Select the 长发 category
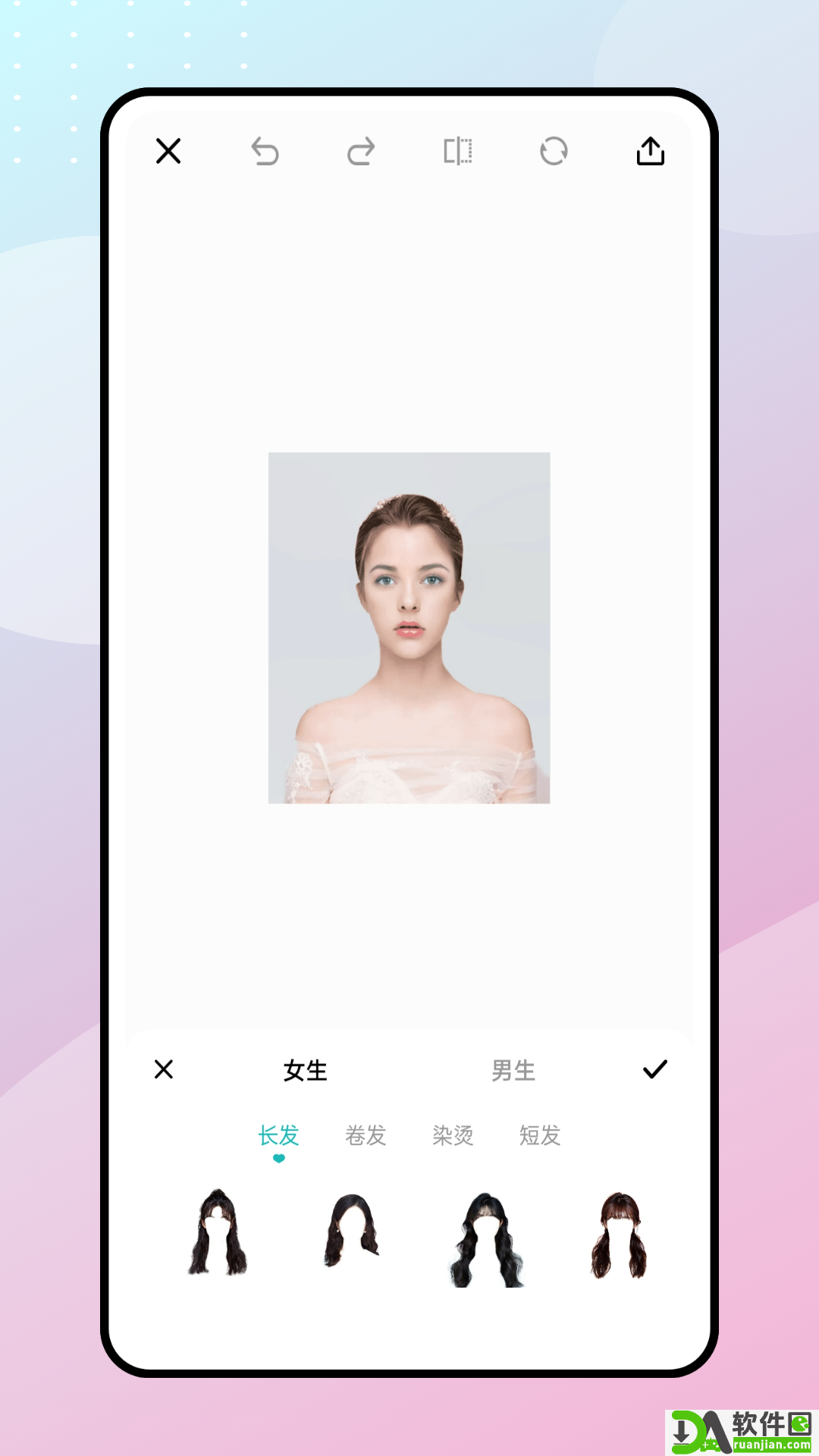Viewport: 819px width, 1456px height. coord(280,1135)
